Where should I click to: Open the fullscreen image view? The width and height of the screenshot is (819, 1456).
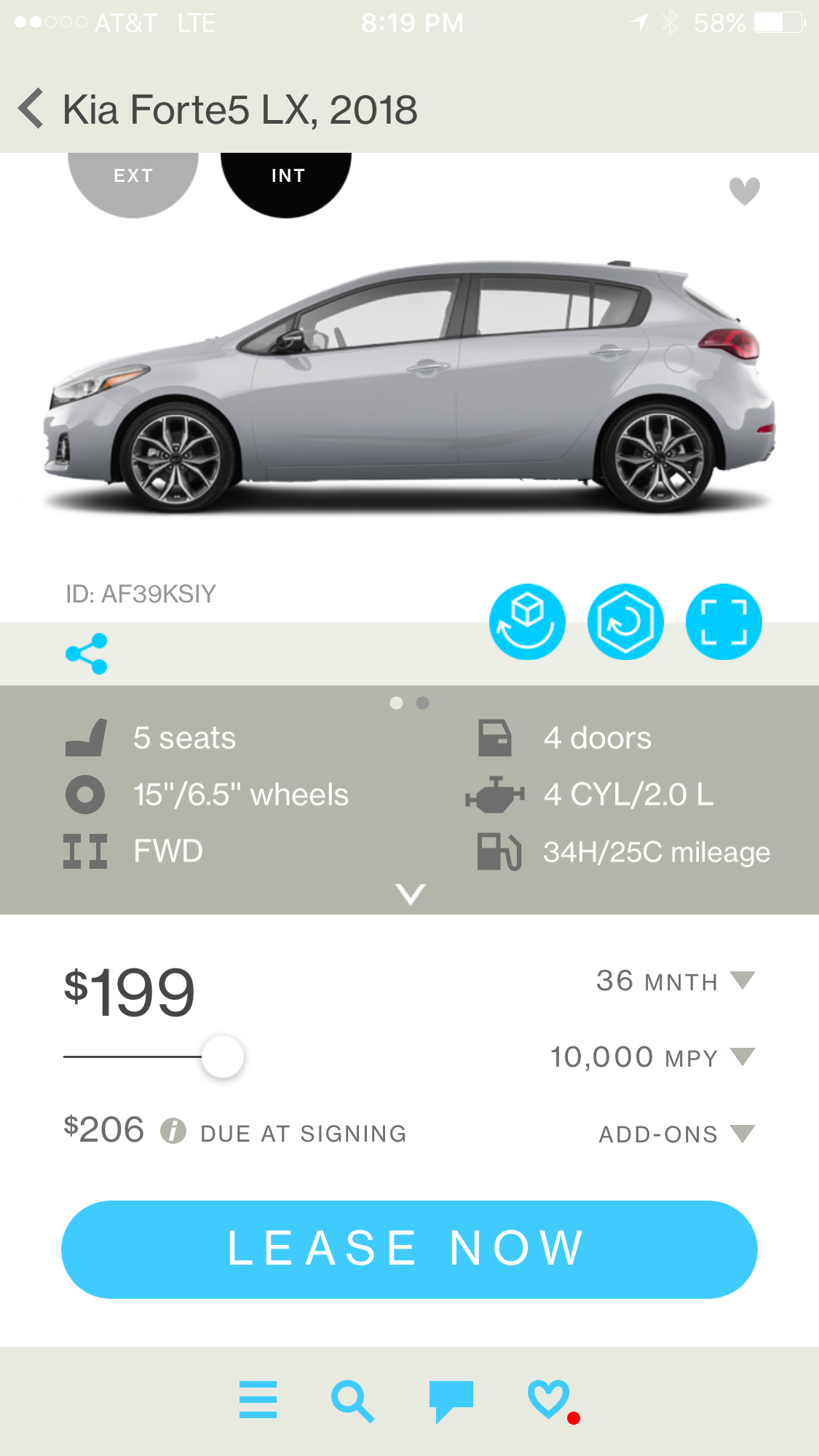click(724, 622)
